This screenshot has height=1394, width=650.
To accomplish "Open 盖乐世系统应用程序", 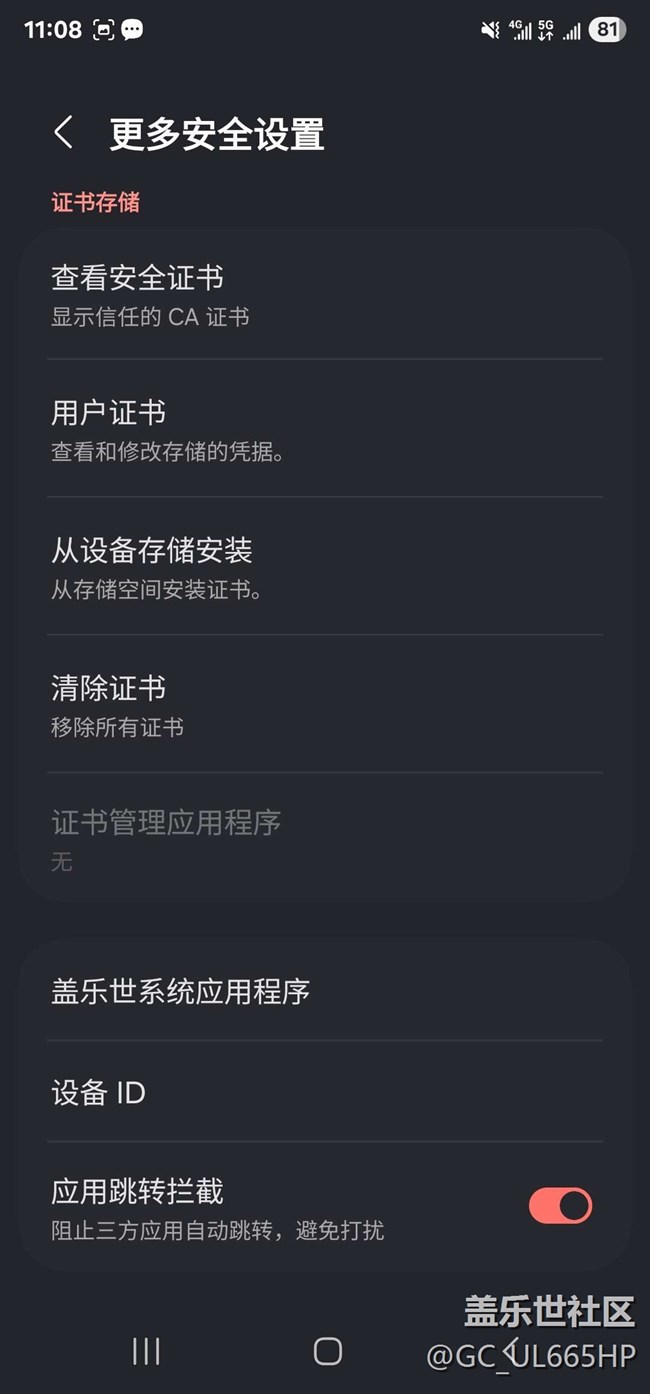I will [325, 991].
